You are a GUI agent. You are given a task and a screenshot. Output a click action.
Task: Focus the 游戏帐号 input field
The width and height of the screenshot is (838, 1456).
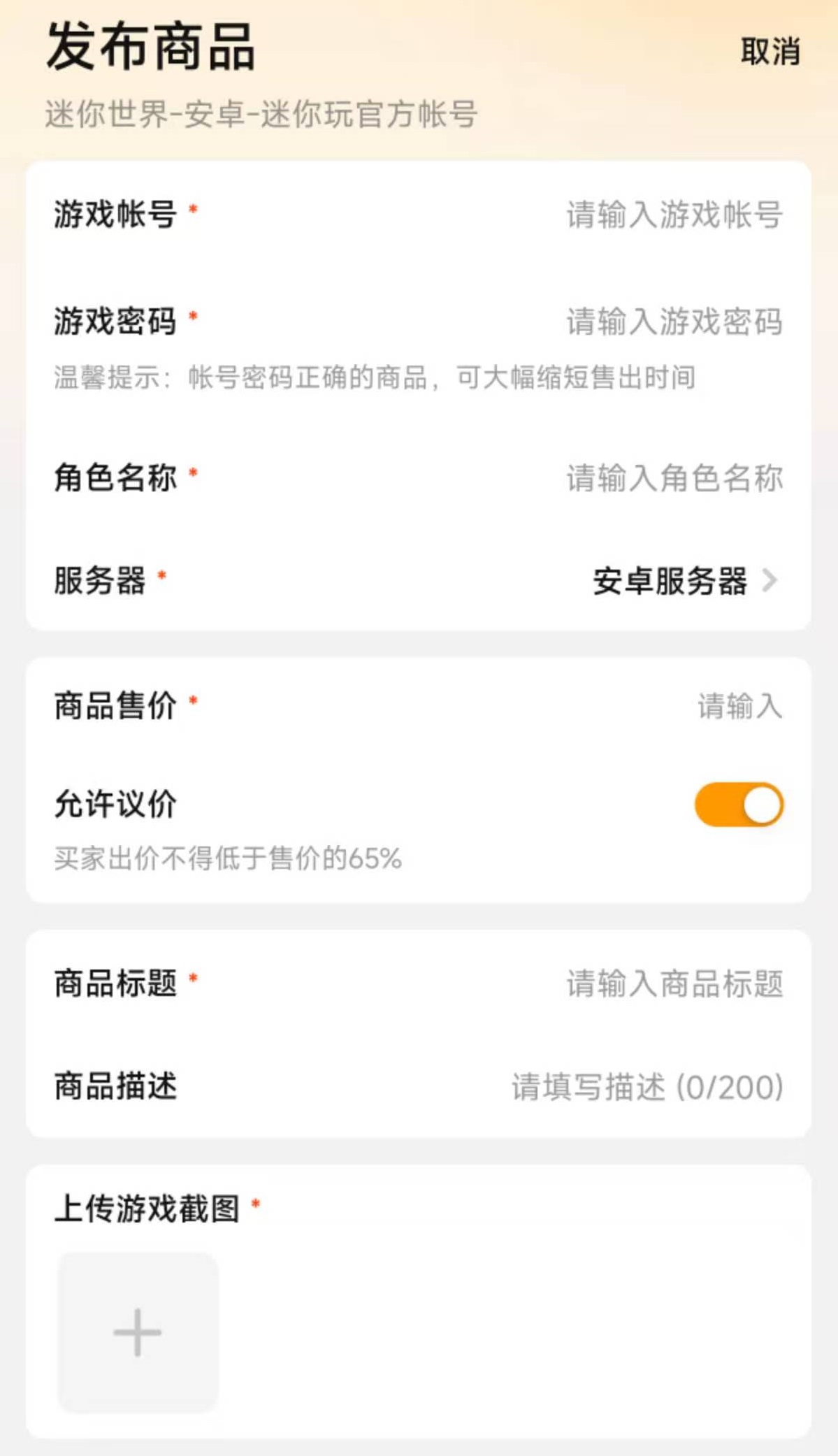674,215
